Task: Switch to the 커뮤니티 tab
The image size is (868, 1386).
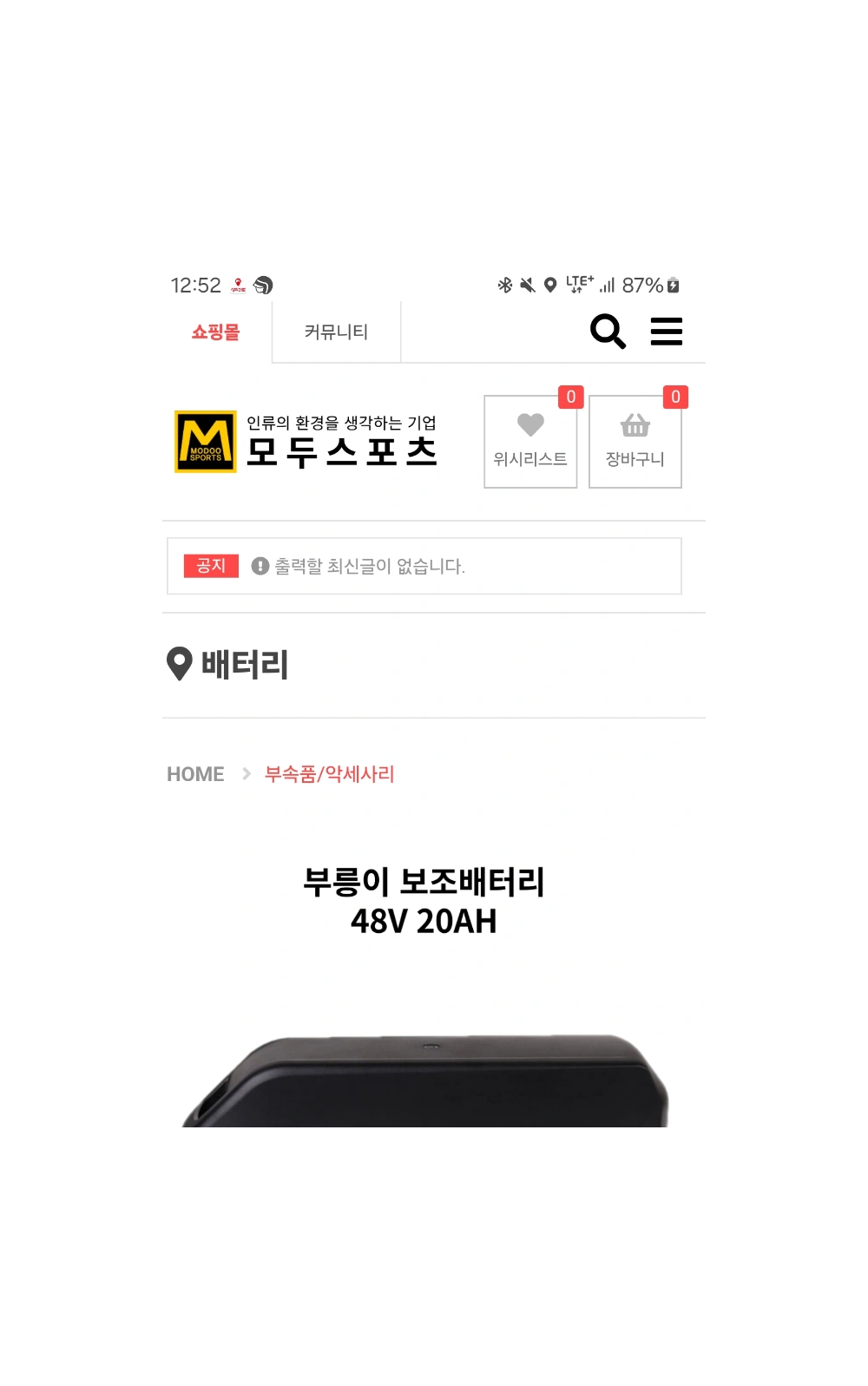Action: [x=336, y=332]
